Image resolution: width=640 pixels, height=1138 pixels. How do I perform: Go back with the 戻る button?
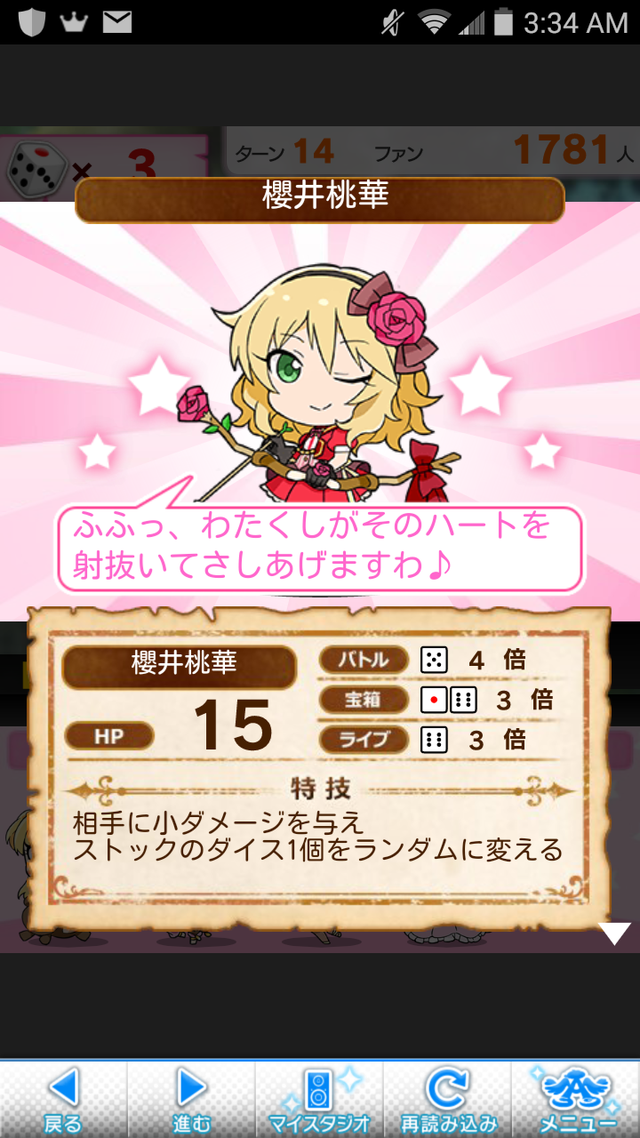point(64,1099)
